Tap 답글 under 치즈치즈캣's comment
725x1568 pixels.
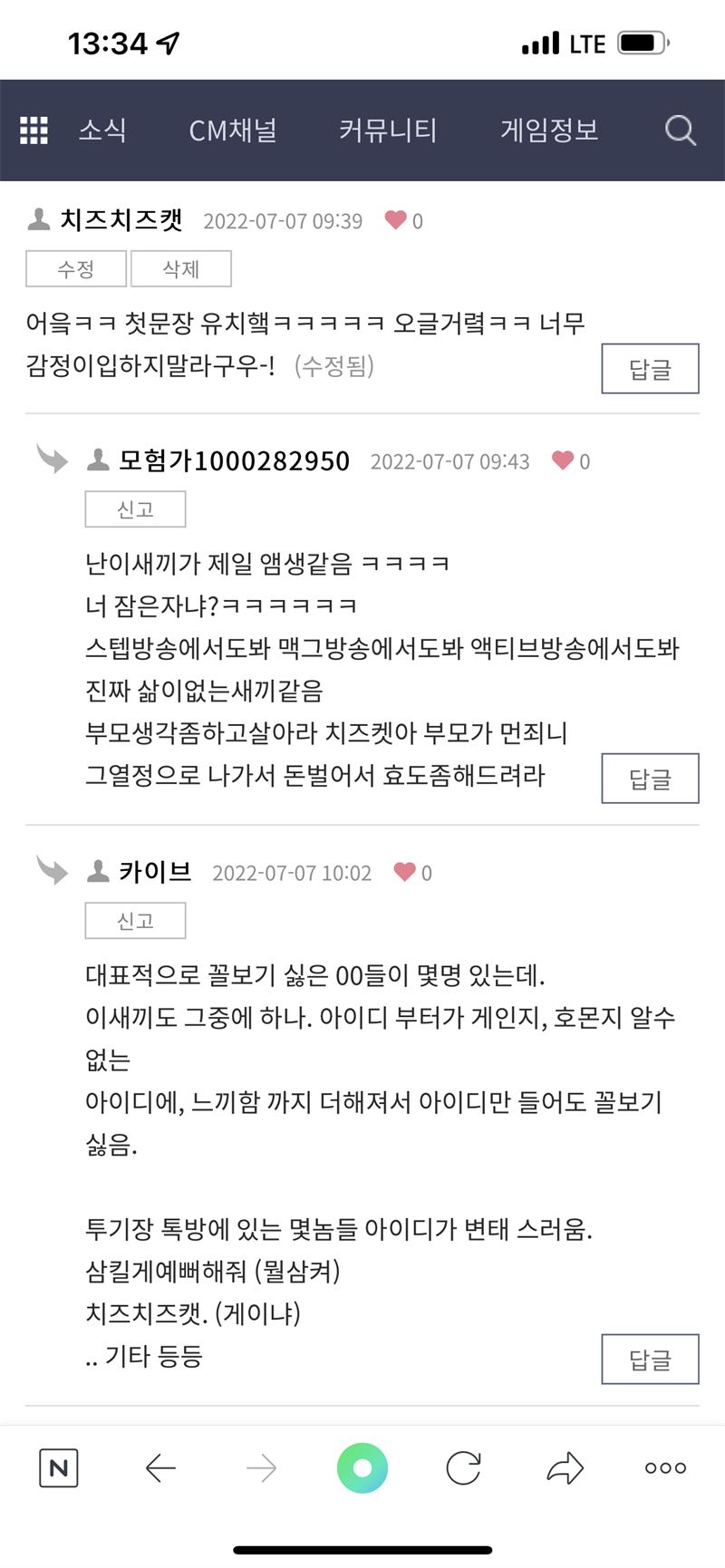tap(651, 369)
